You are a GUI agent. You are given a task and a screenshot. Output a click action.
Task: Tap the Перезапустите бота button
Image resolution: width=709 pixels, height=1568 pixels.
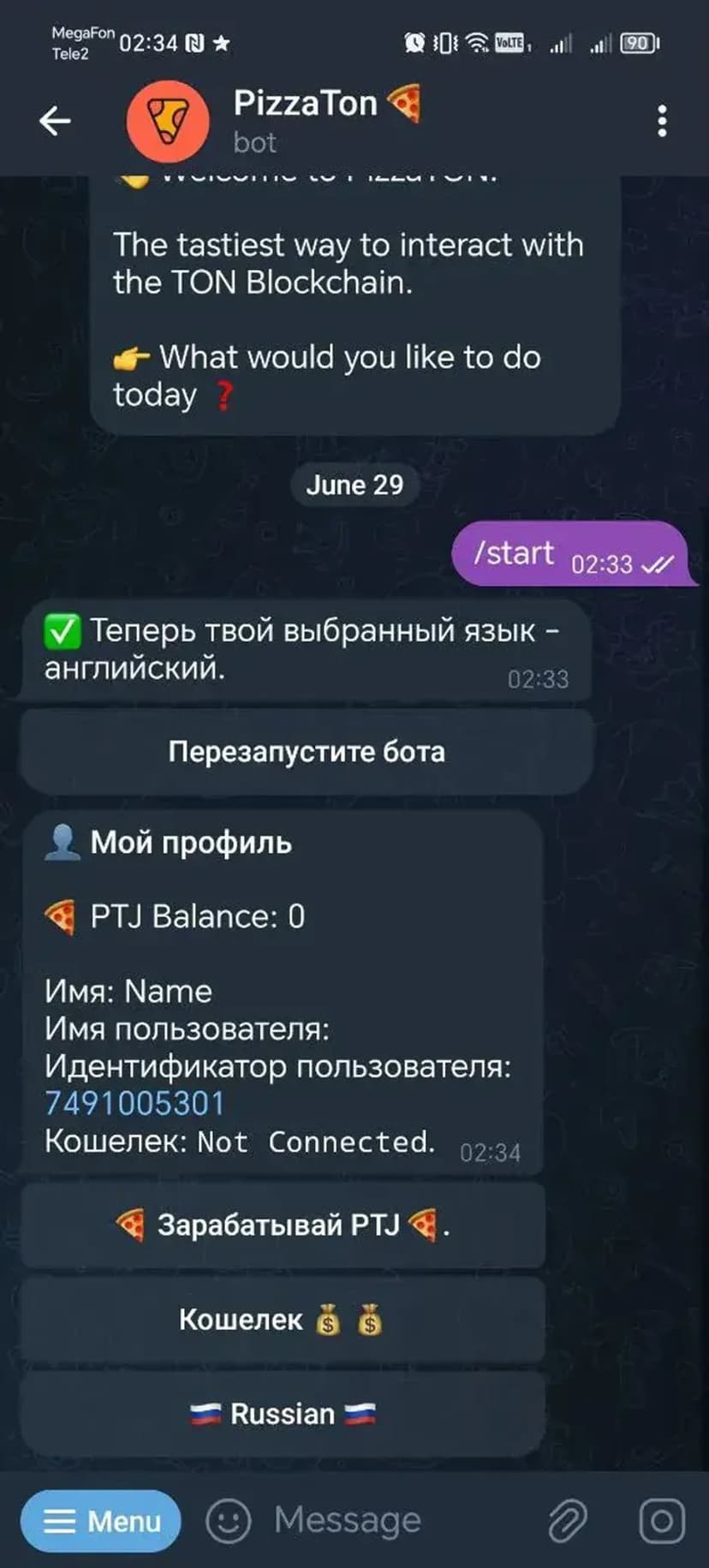coord(307,752)
